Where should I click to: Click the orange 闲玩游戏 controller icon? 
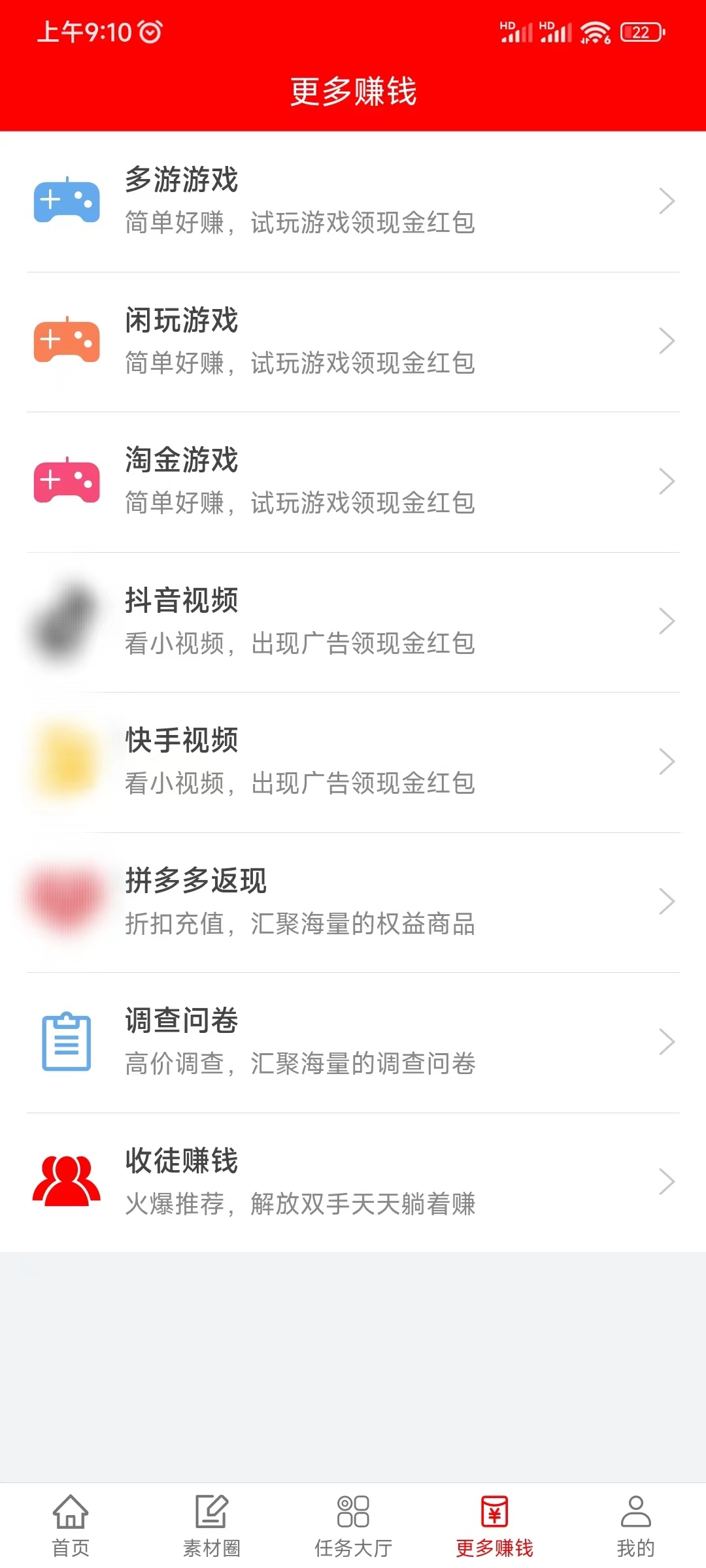[67, 340]
